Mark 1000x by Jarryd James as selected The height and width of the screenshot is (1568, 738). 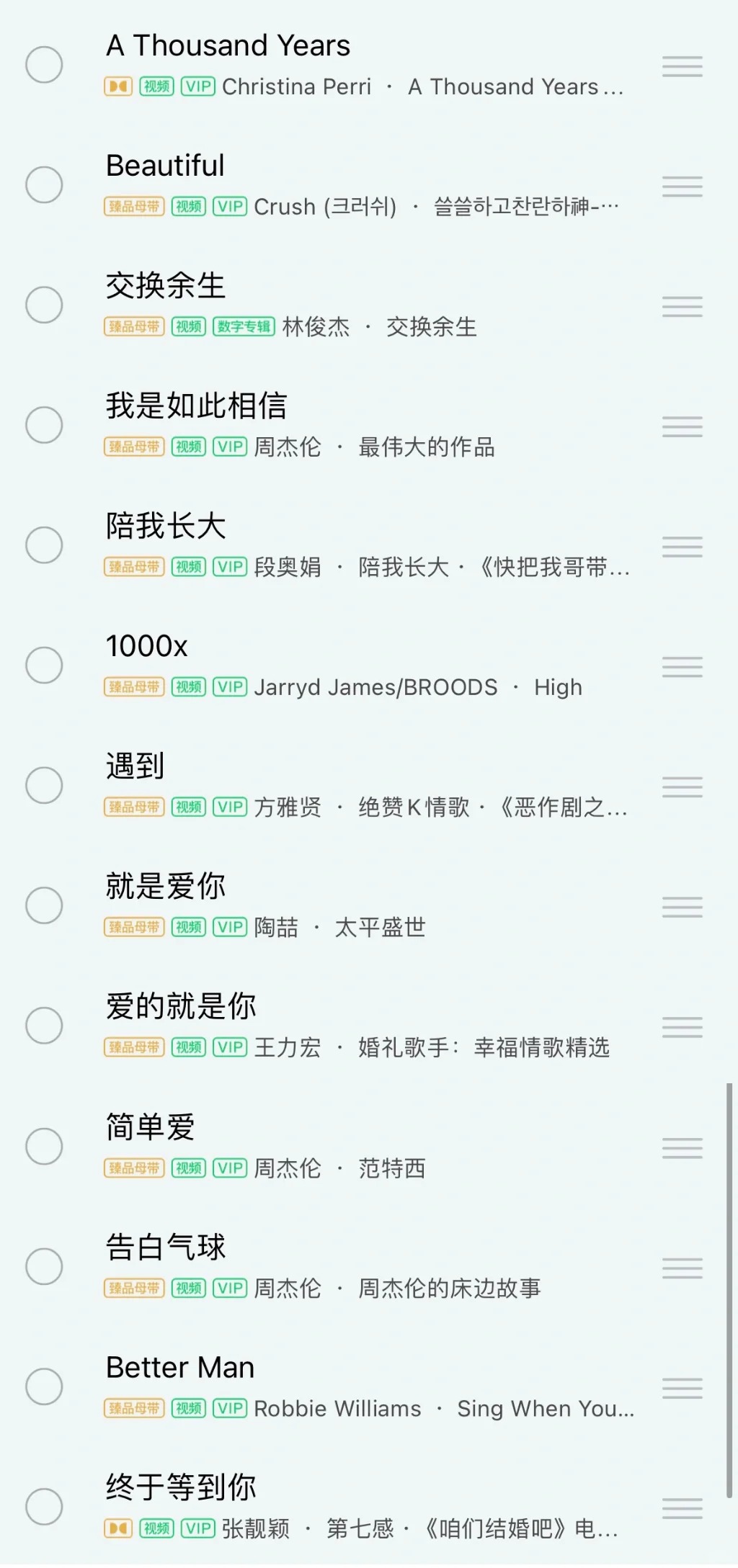pyautogui.click(x=44, y=666)
